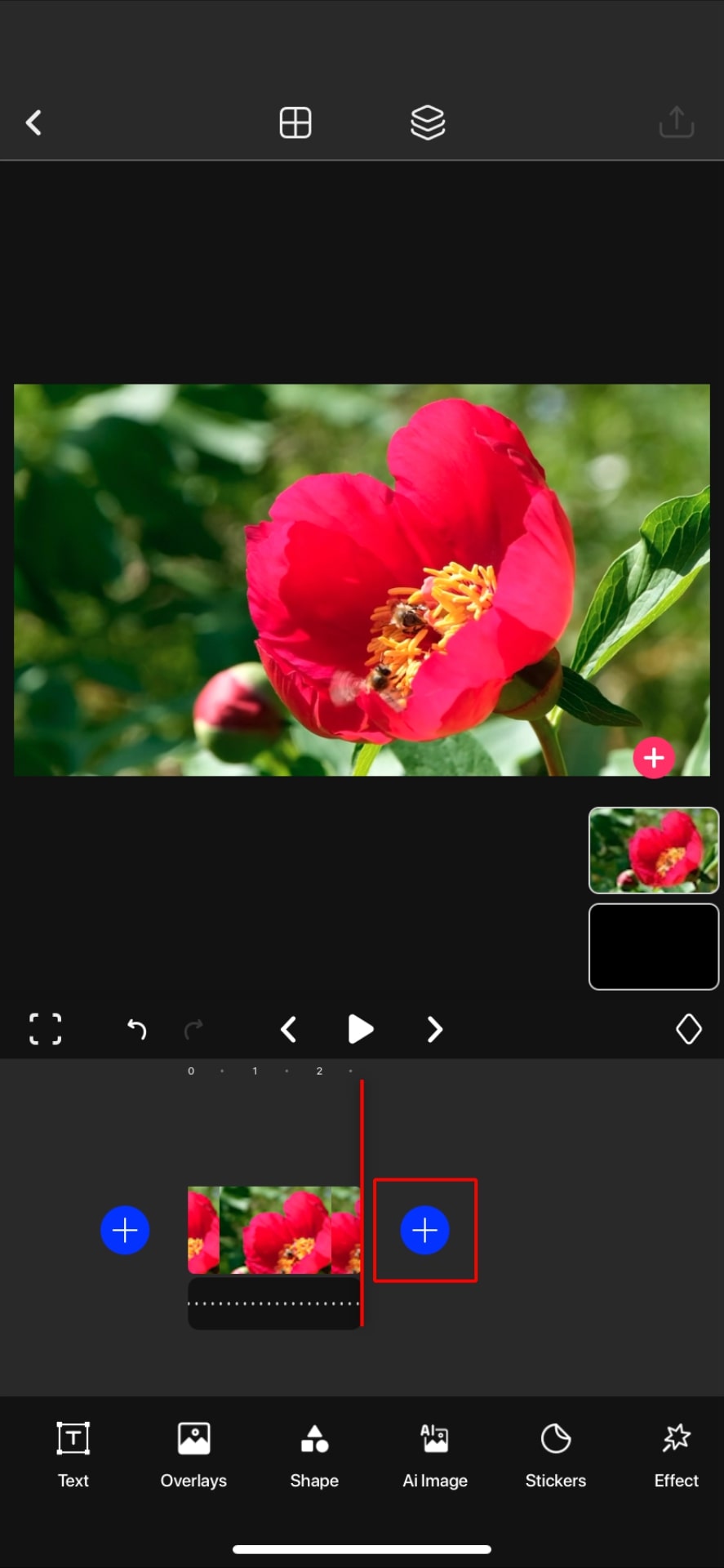Tap the pink plus on the preview
This screenshot has width=724, height=1568.
tap(654, 758)
